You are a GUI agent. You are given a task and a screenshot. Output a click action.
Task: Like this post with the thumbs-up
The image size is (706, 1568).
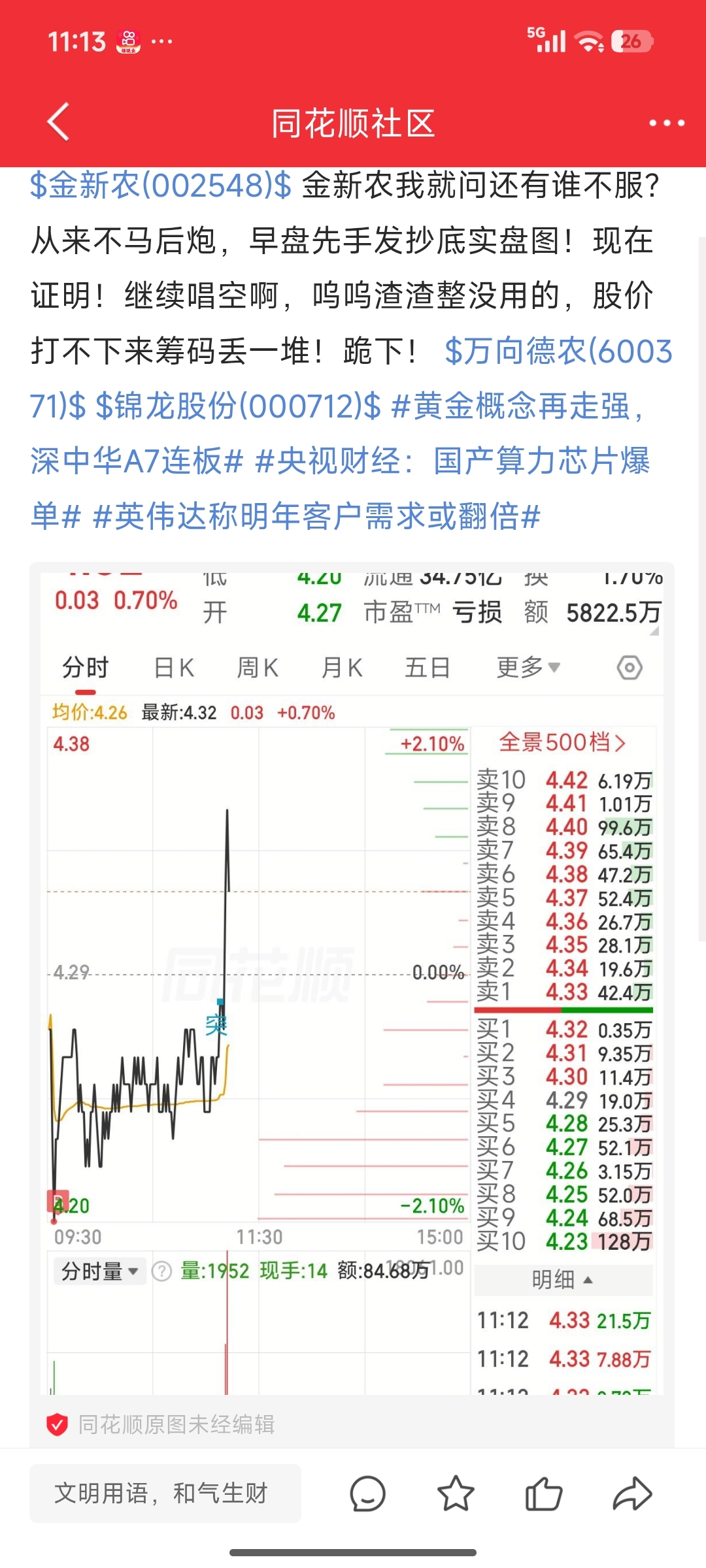coord(544,1494)
